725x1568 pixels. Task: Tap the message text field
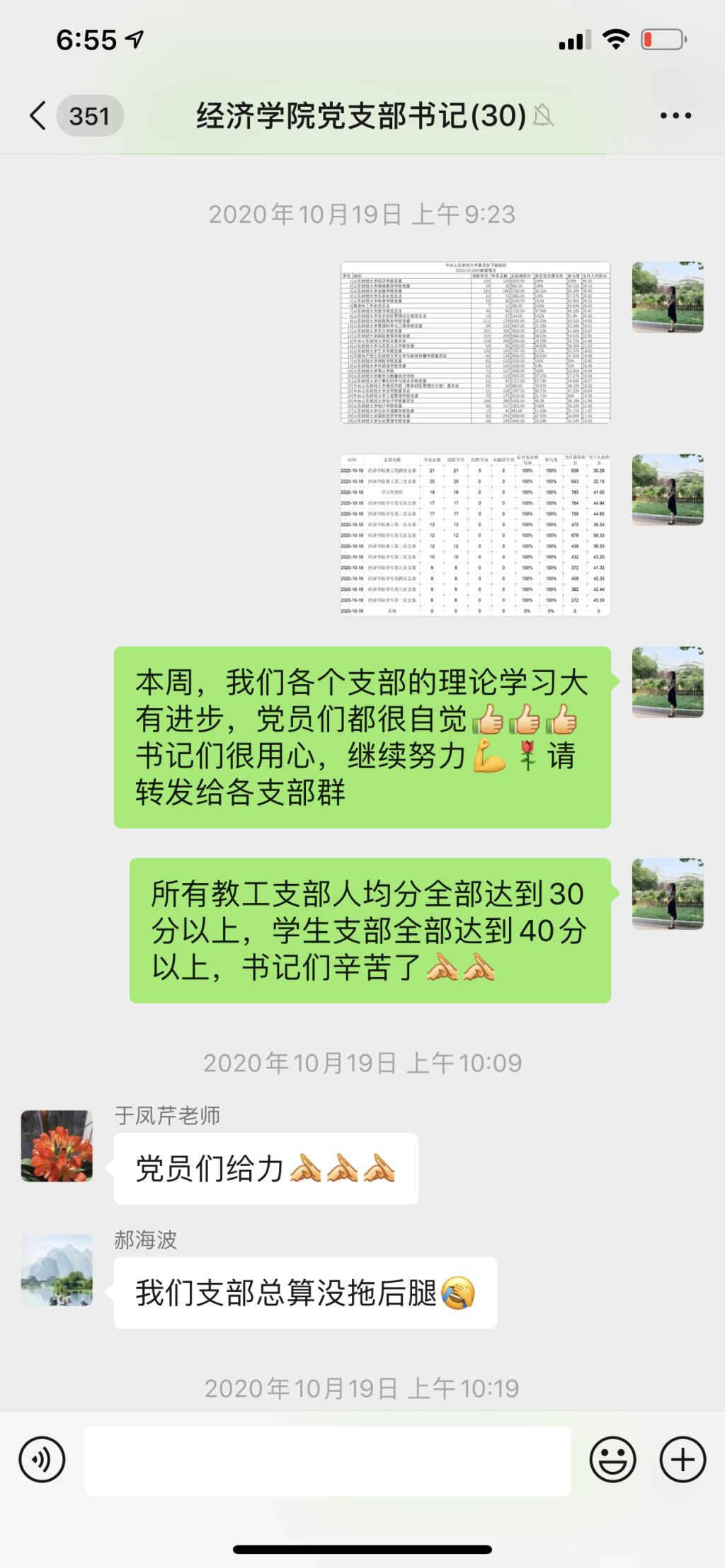click(x=327, y=1460)
